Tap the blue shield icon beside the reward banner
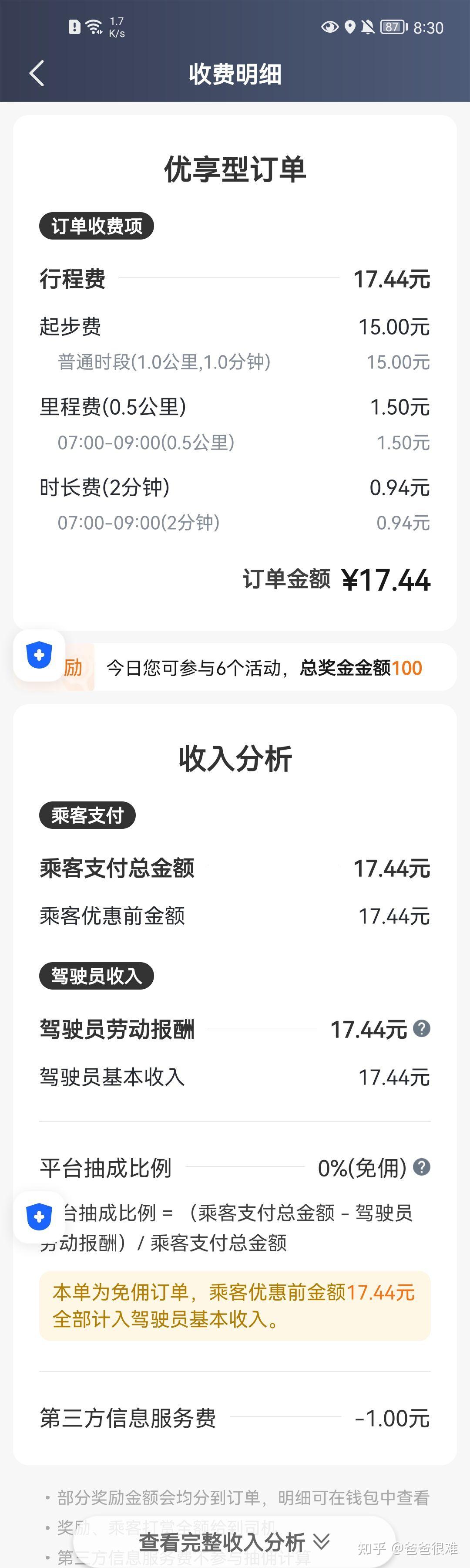 coord(39,655)
